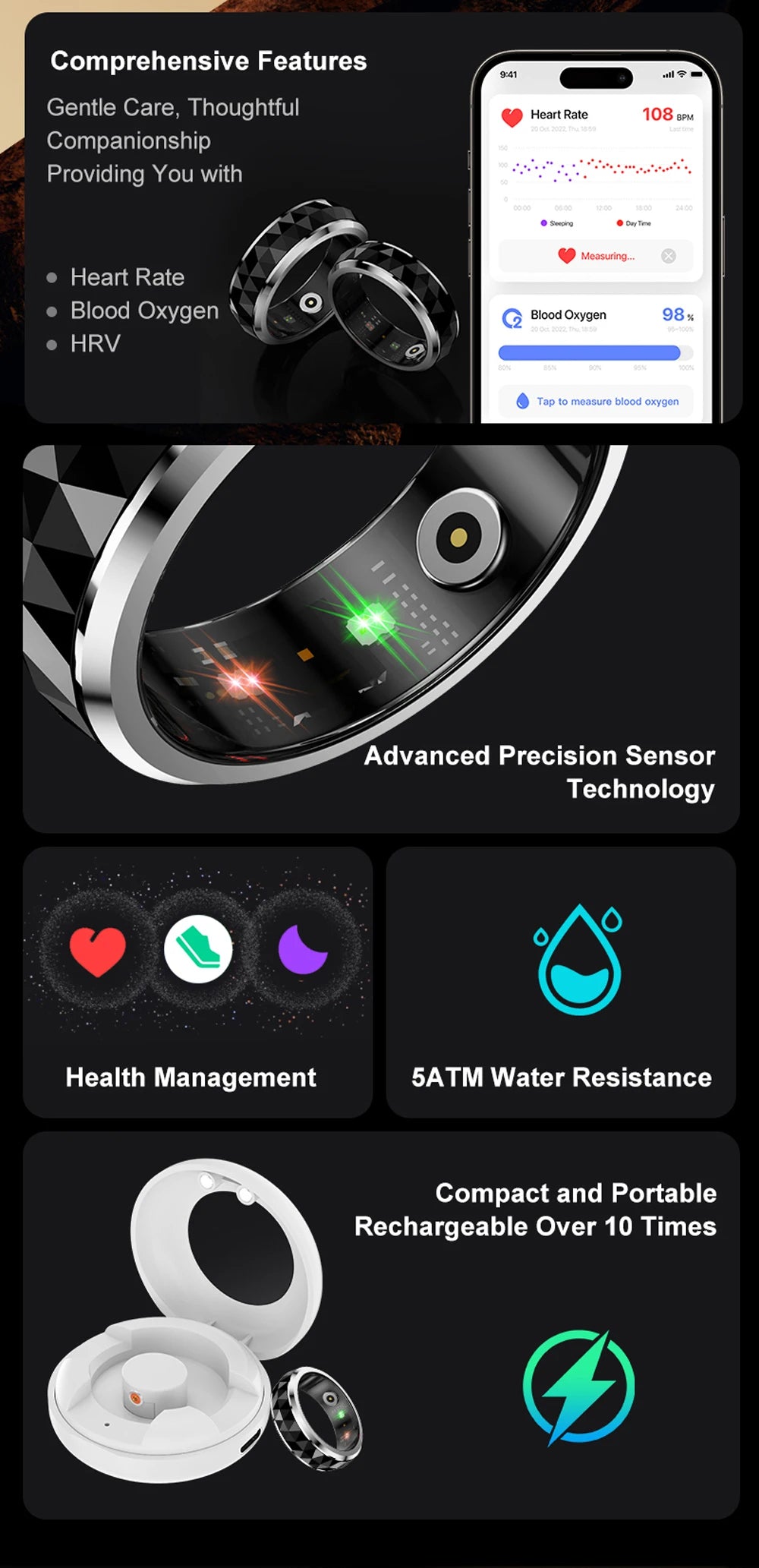Click the O2 Blood Oxygen icon
The width and height of the screenshot is (759, 1568).
(512, 318)
